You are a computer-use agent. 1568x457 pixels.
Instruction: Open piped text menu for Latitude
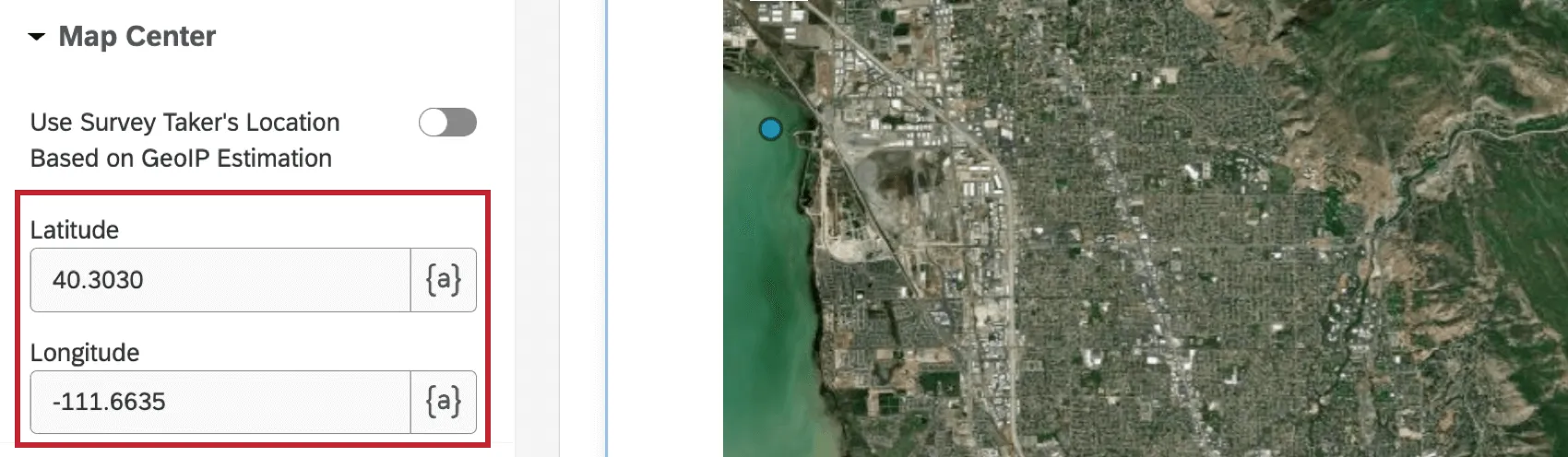(444, 280)
